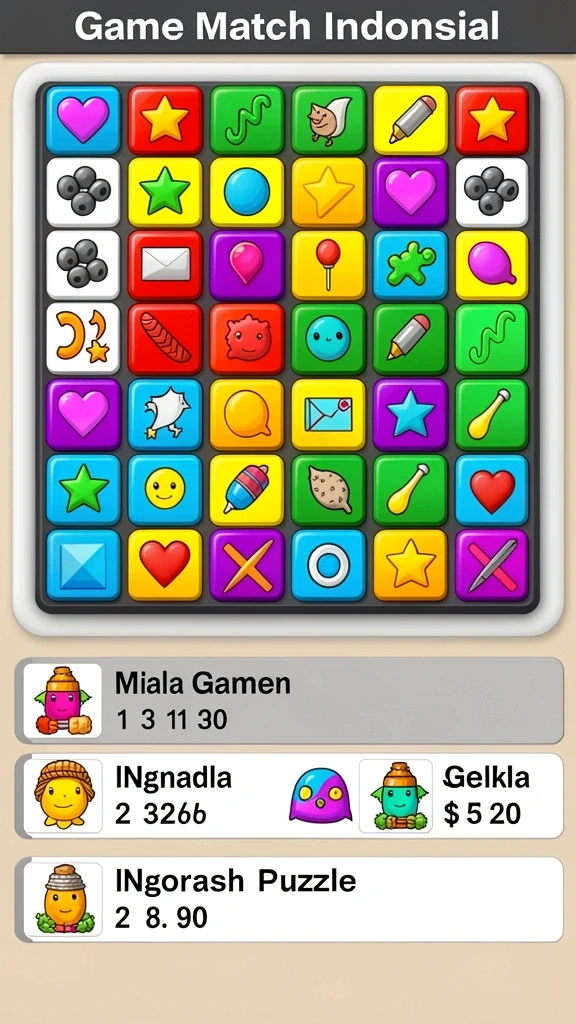Tap the red pin on the yellow tile
This screenshot has height=1024, width=576.
328,264
